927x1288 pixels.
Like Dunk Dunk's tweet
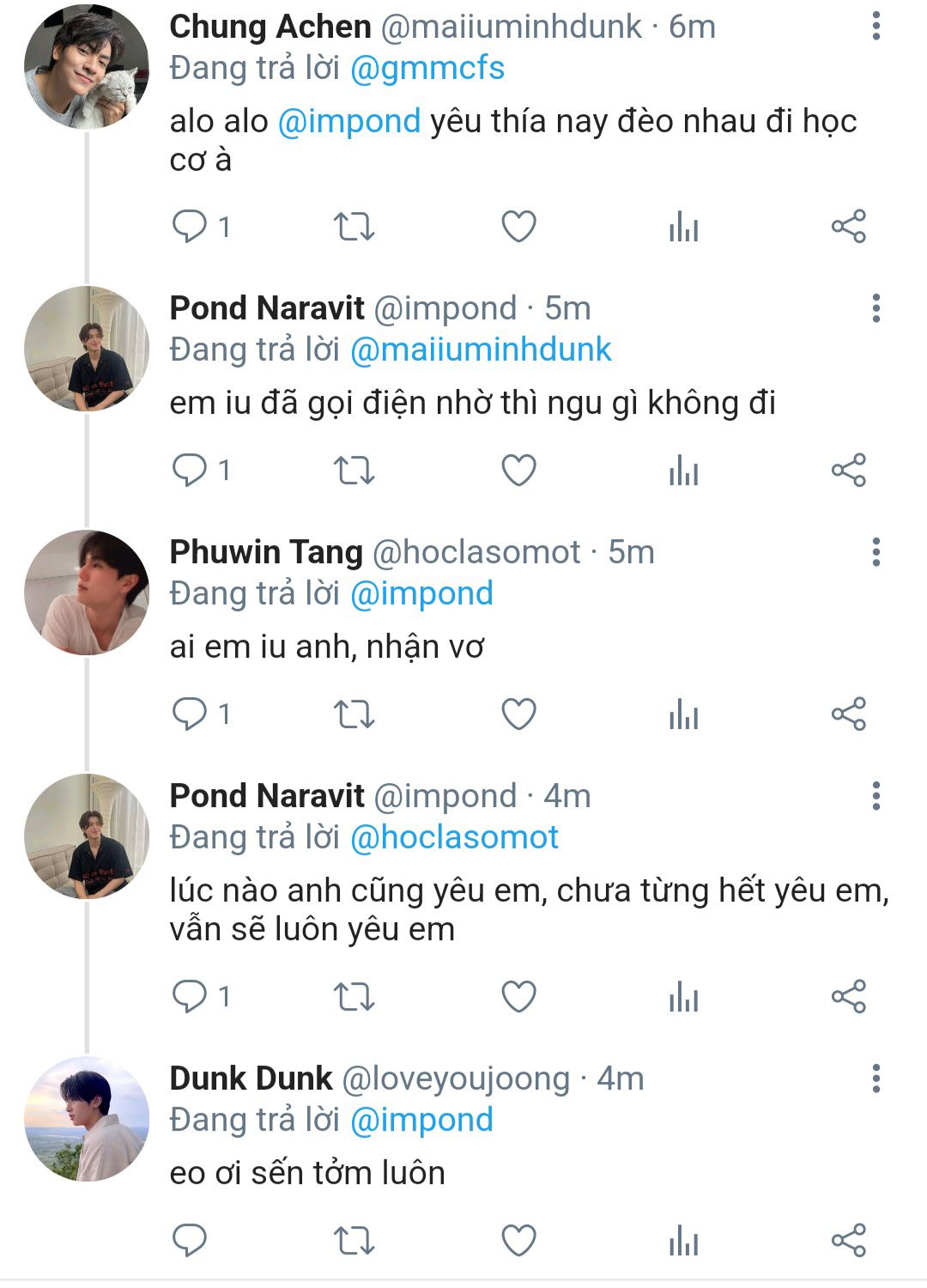[518, 1241]
